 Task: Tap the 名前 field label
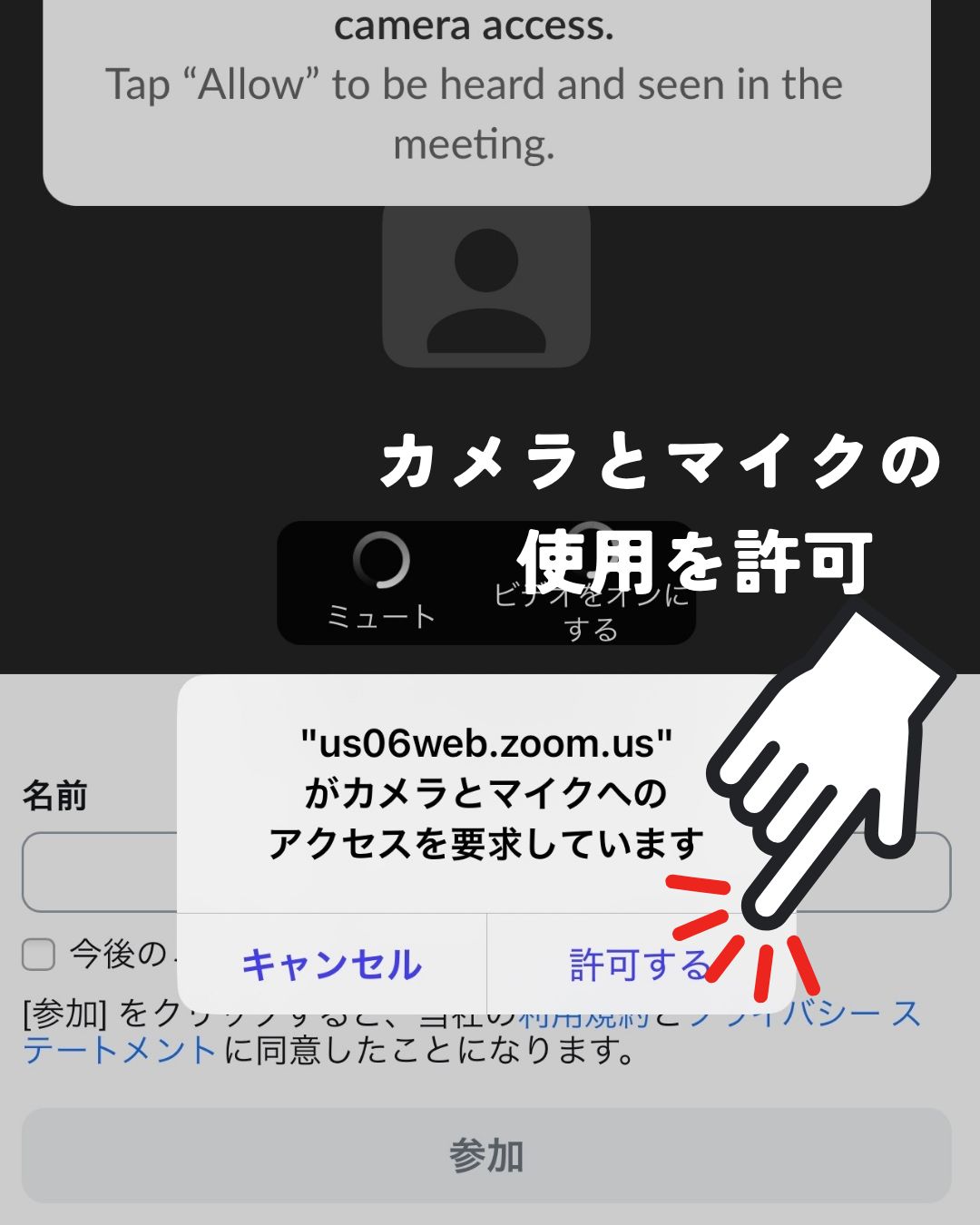[56, 799]
